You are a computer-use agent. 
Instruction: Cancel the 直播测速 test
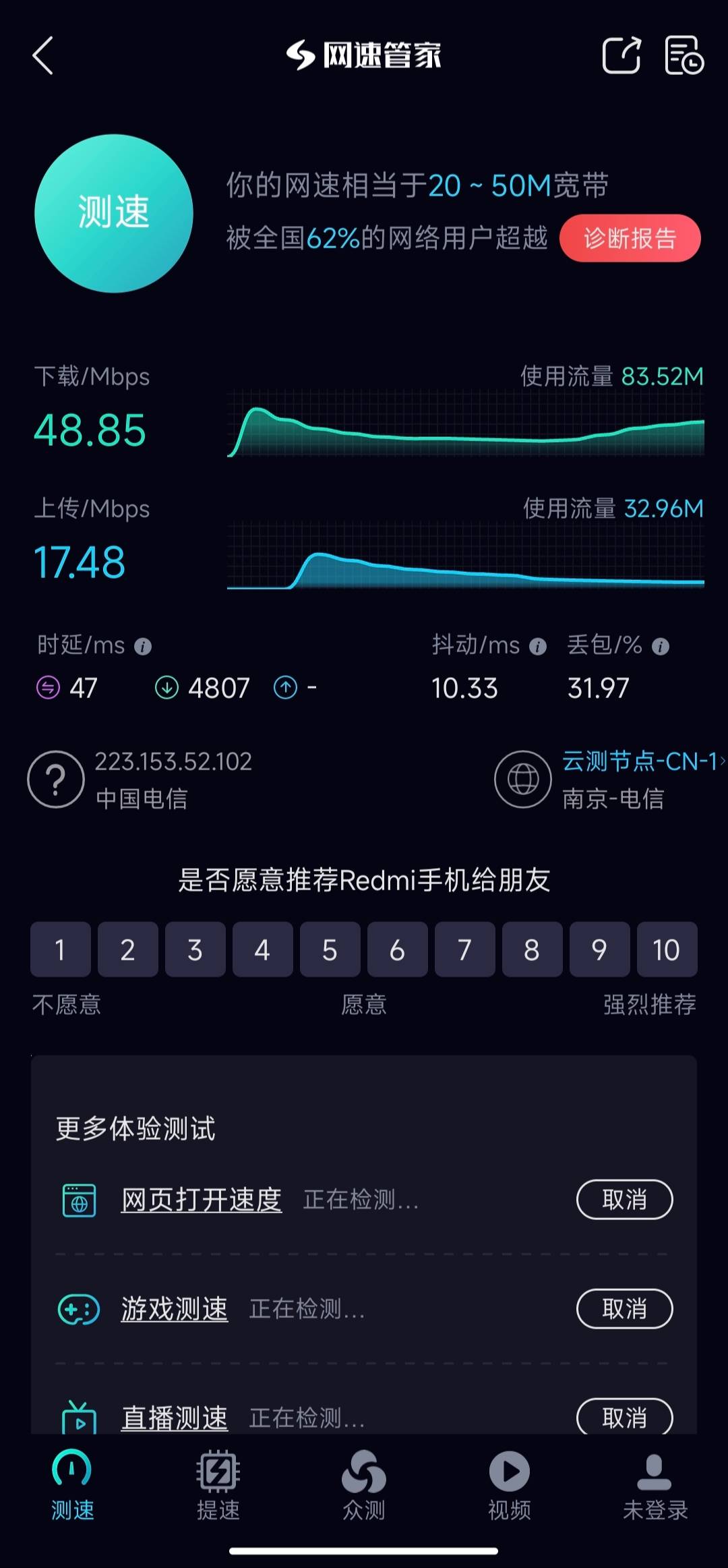pyautogui.click(x=624, y=1416)
